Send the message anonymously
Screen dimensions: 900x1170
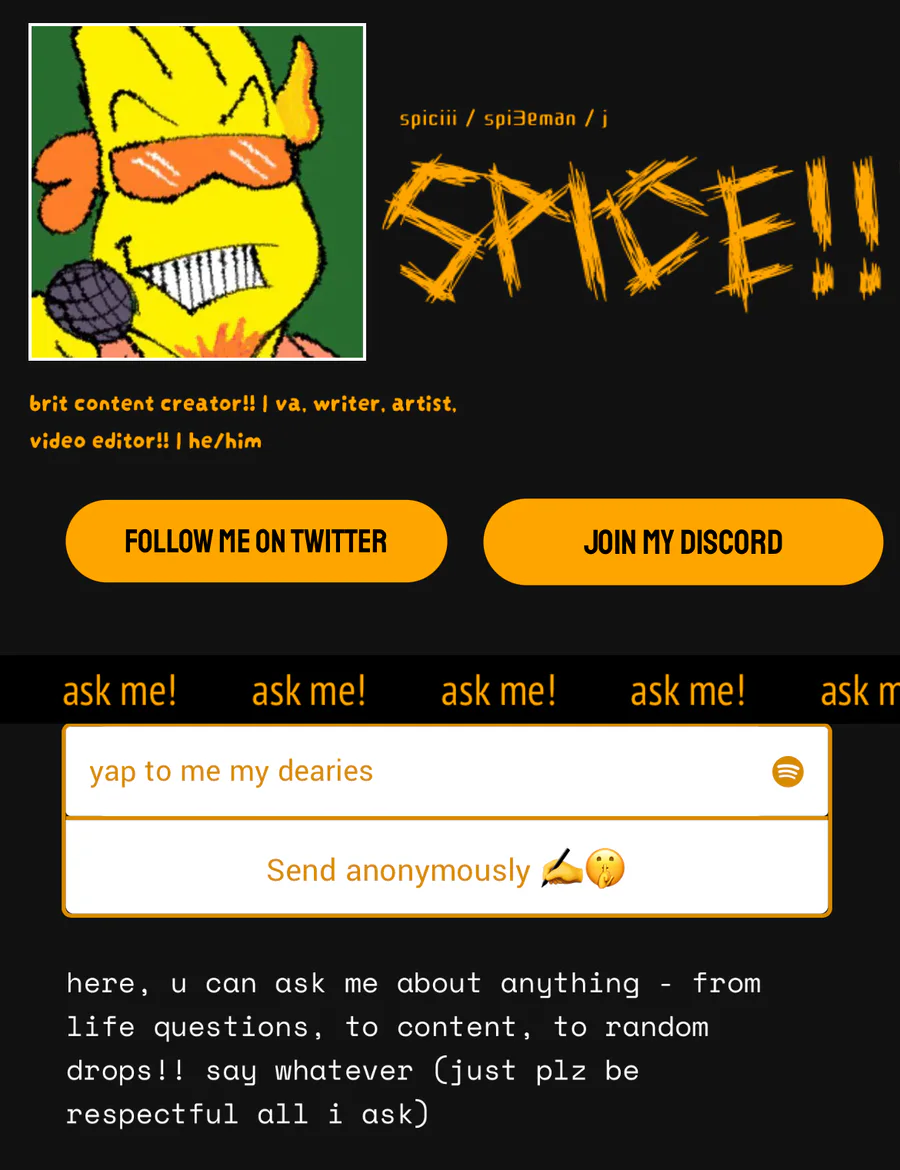446,869
